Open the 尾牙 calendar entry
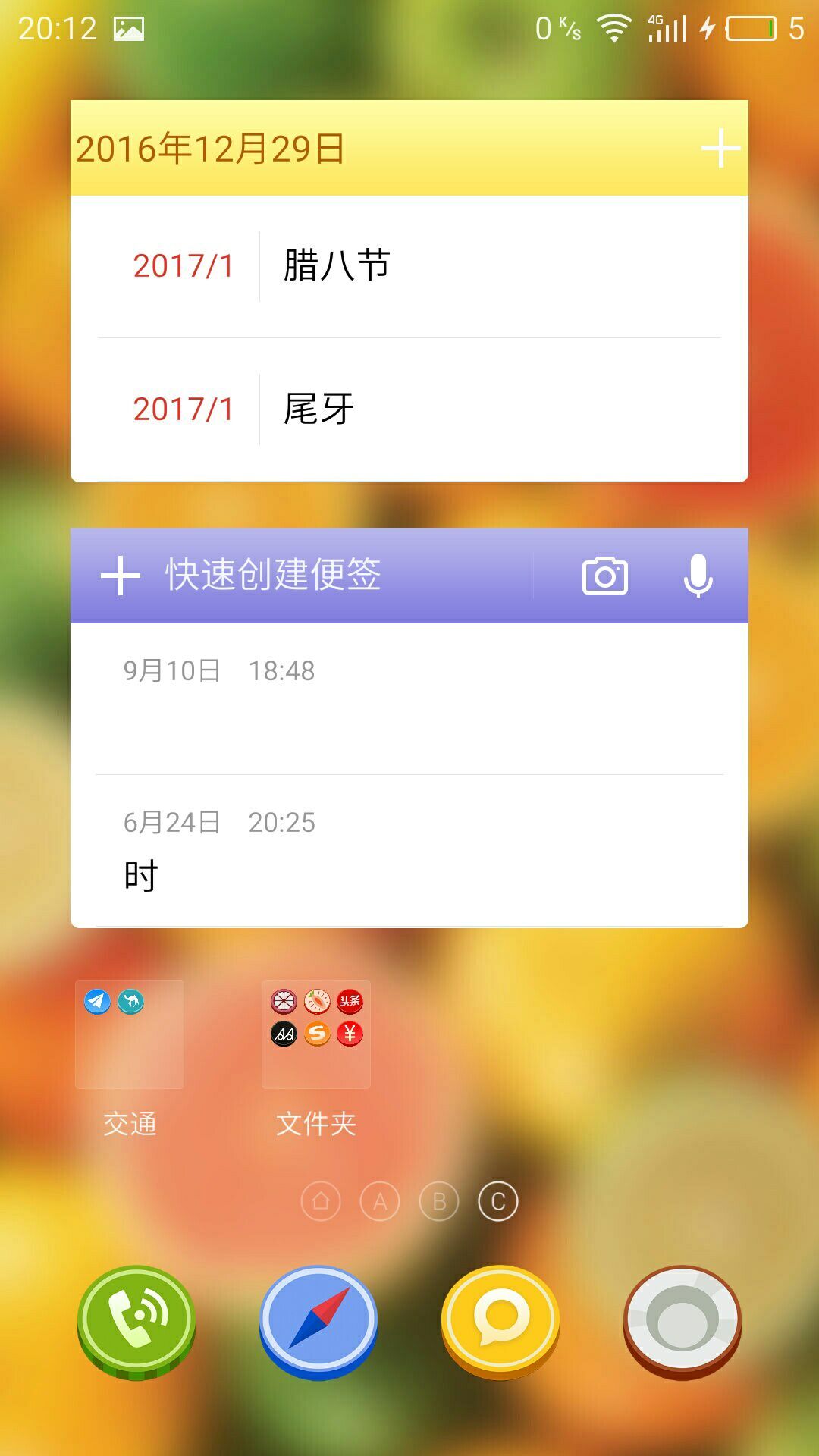 point(409,409)
